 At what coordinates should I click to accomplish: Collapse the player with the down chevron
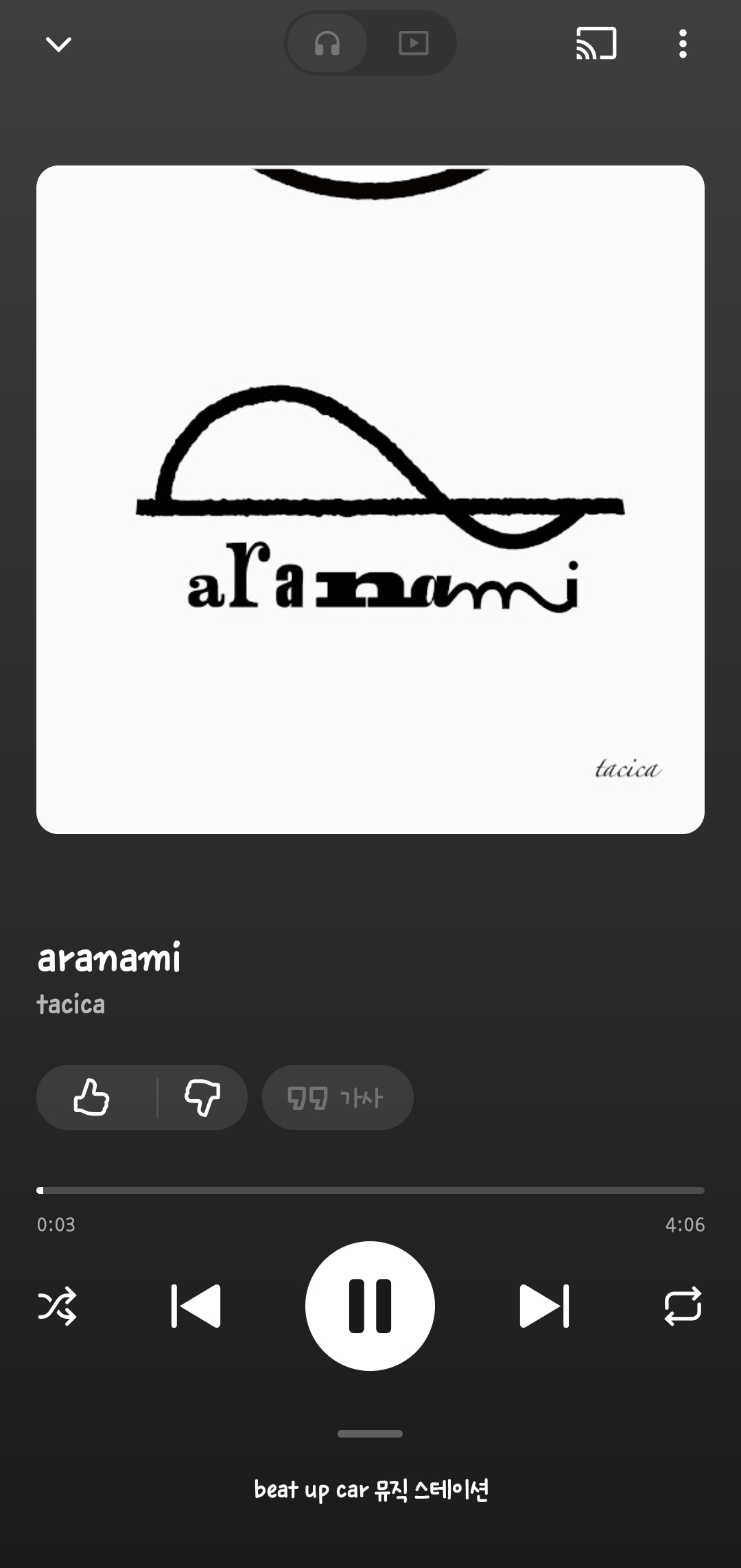click(x=58, y=45)
